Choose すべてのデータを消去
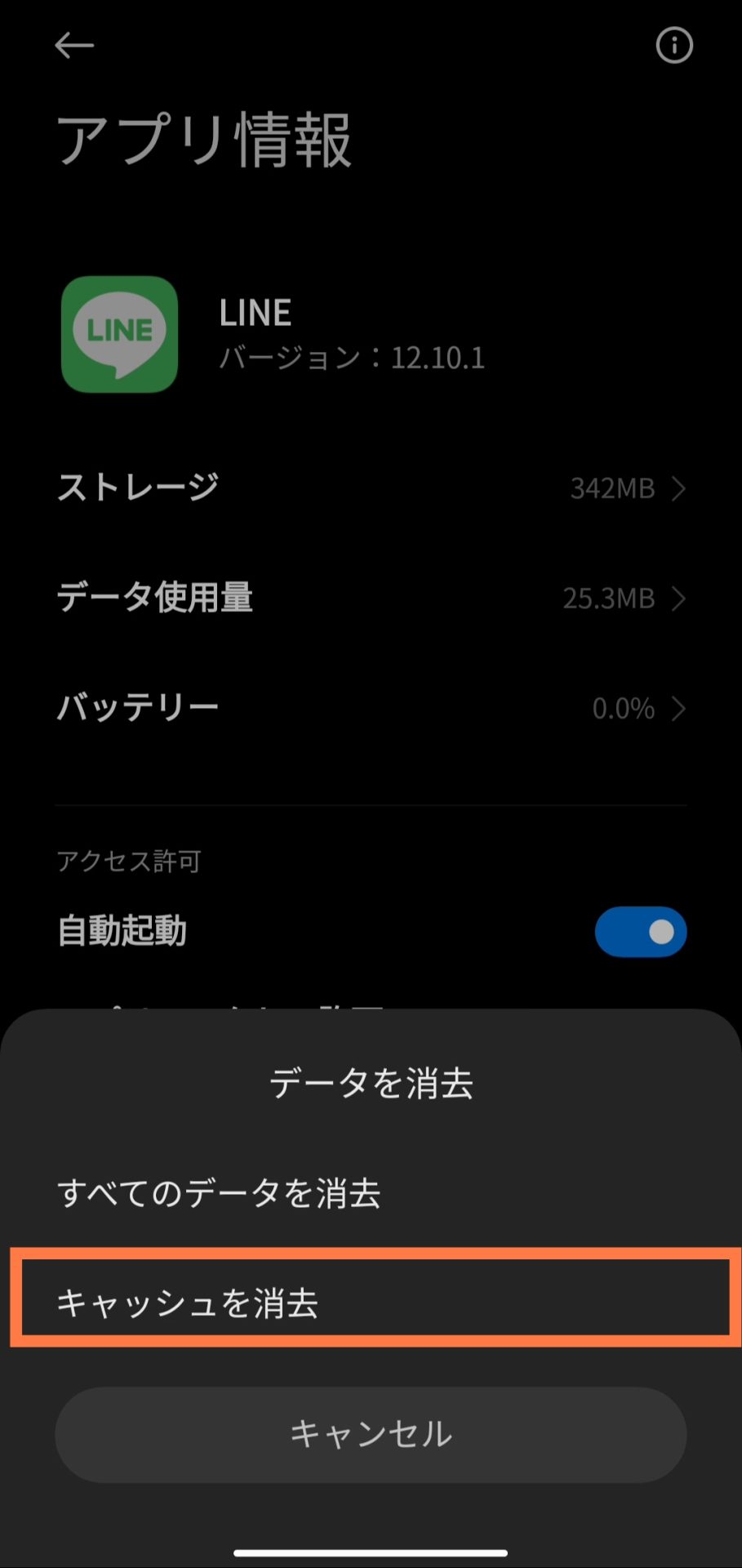This screenshot has width=742, height=1568. coord(219,1193)
